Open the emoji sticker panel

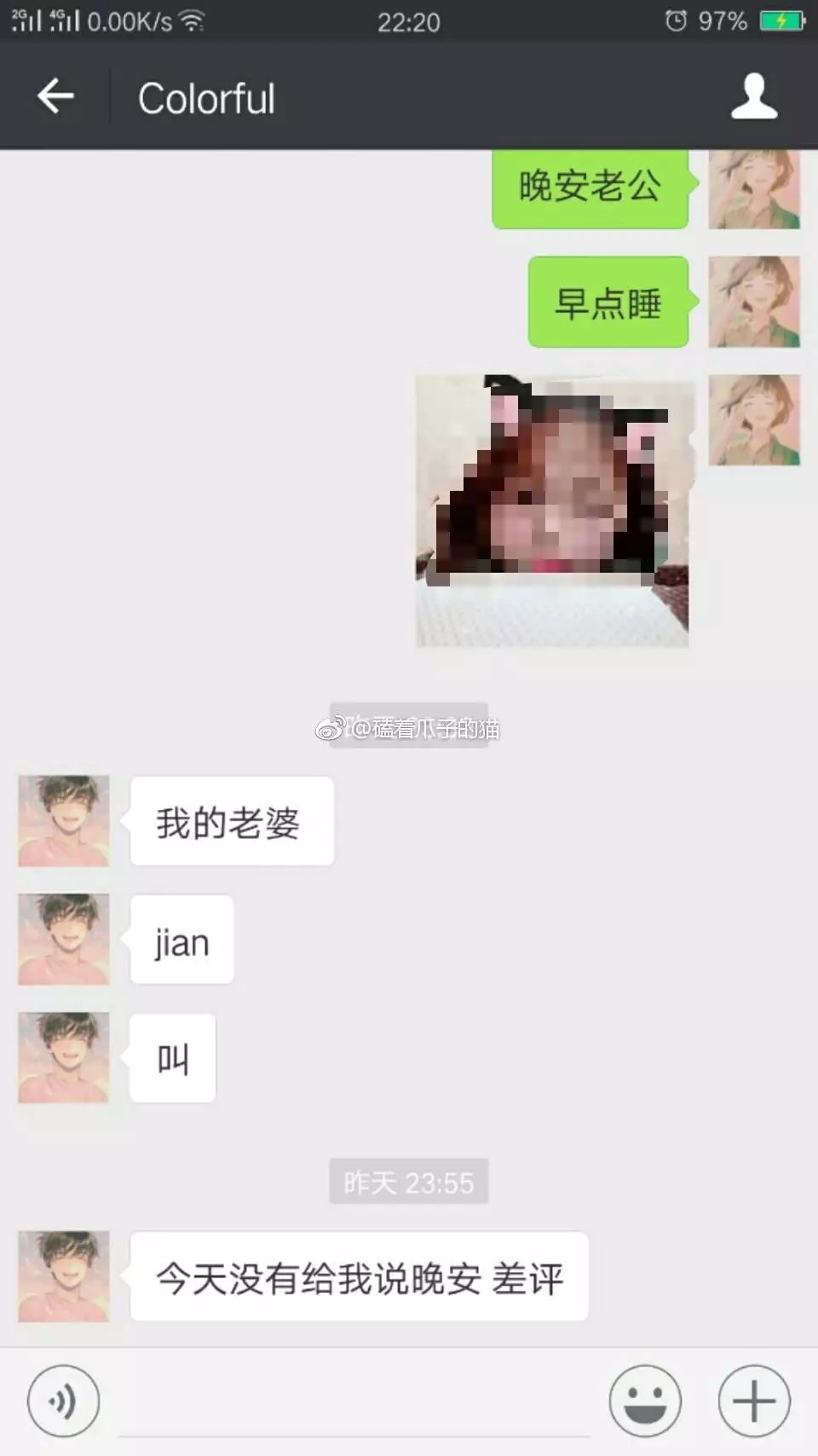click(x=645, y=1401)
